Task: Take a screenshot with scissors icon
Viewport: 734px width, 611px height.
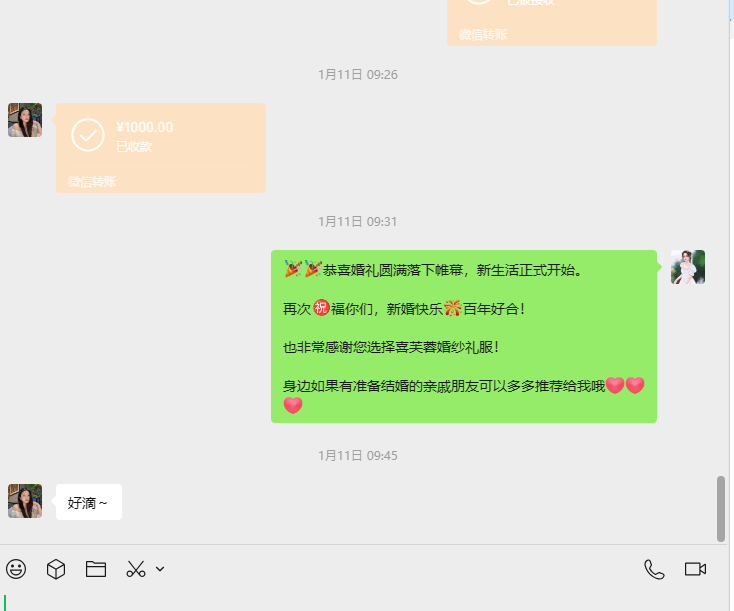Action: (136, 569)
